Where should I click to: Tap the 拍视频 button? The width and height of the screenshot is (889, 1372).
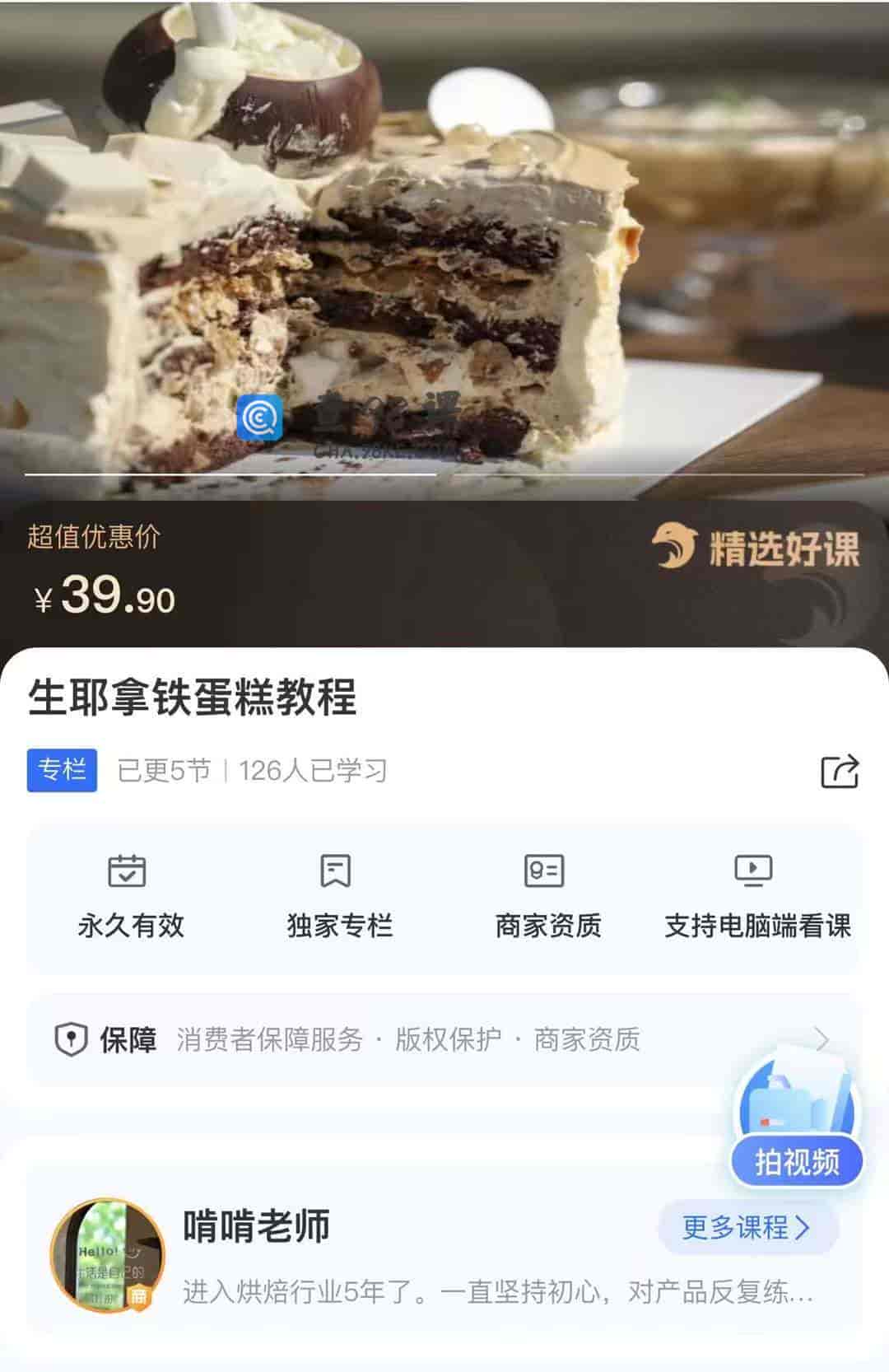click(797, 1161)
